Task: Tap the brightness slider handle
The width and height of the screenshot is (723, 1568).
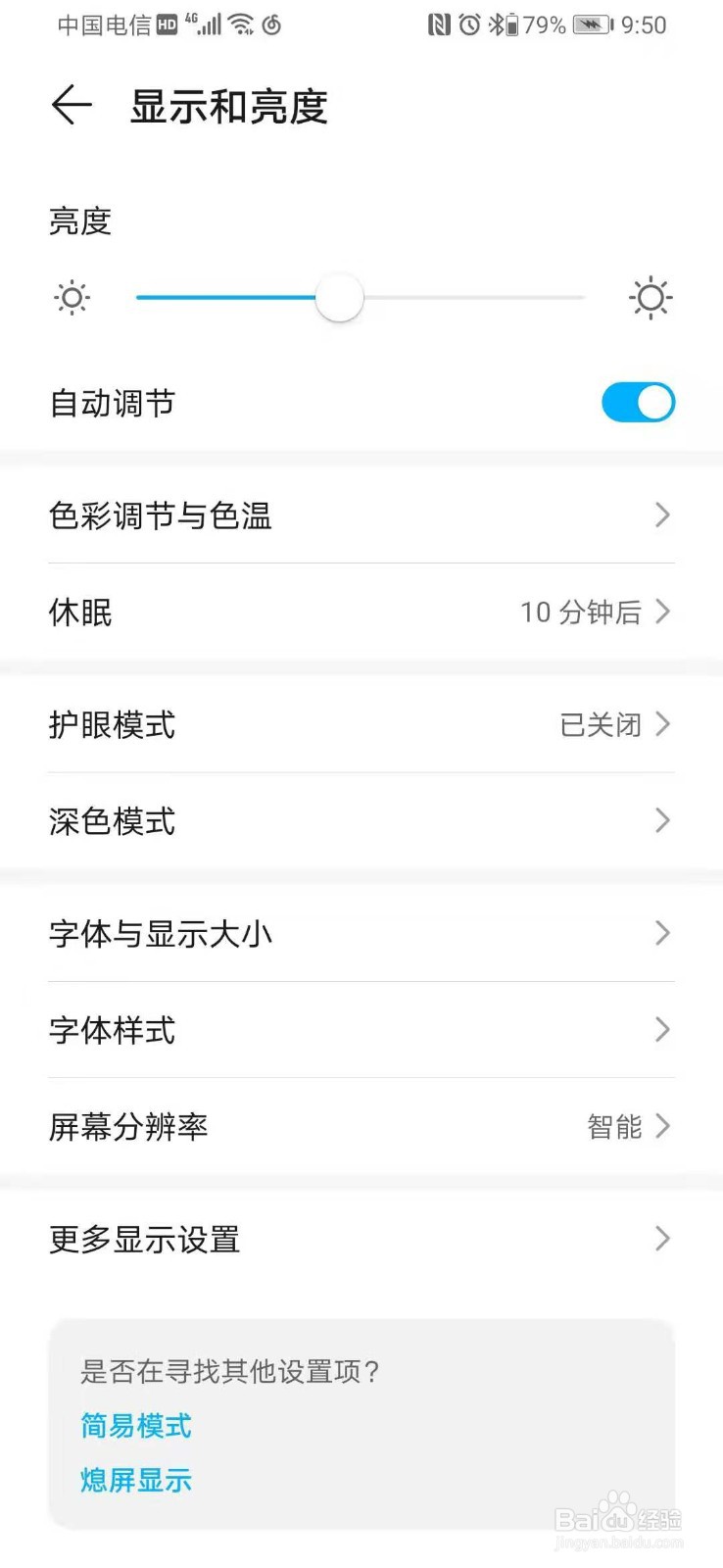Action: (x=339, y=297)
